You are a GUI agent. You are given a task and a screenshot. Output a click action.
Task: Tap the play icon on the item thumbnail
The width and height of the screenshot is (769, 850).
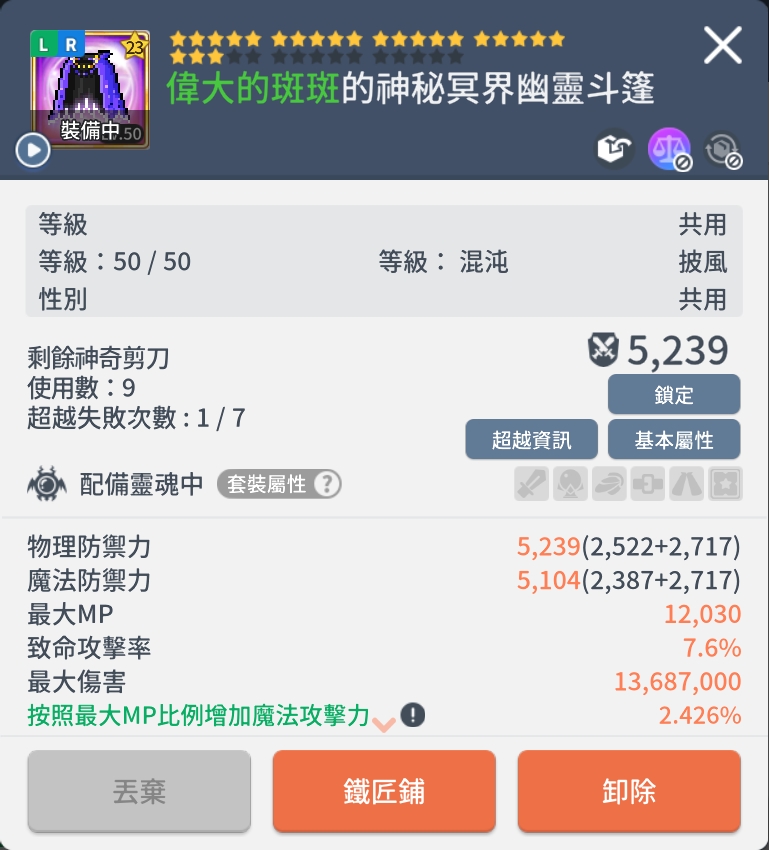pos(32,151)
